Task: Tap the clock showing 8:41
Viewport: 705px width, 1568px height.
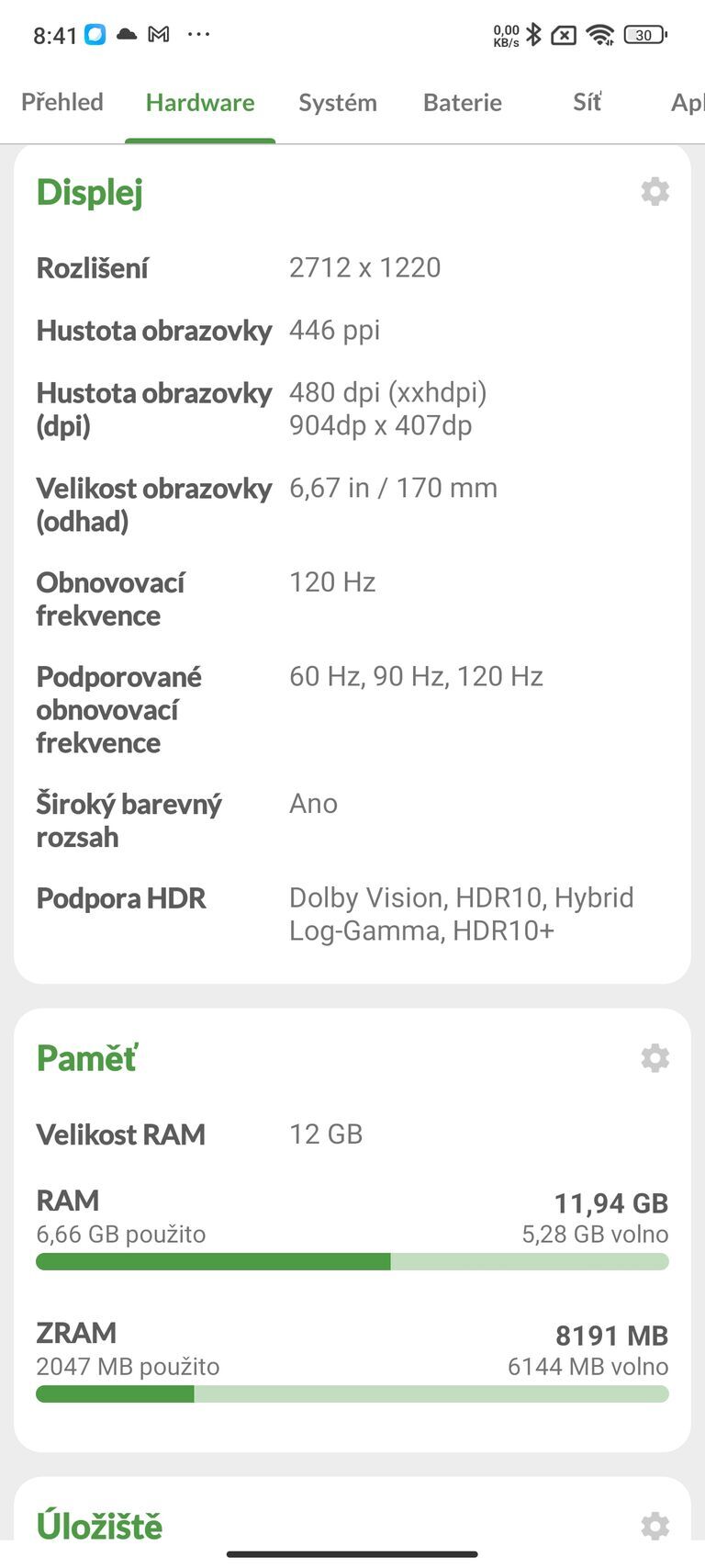Action: tap(55, 34)
